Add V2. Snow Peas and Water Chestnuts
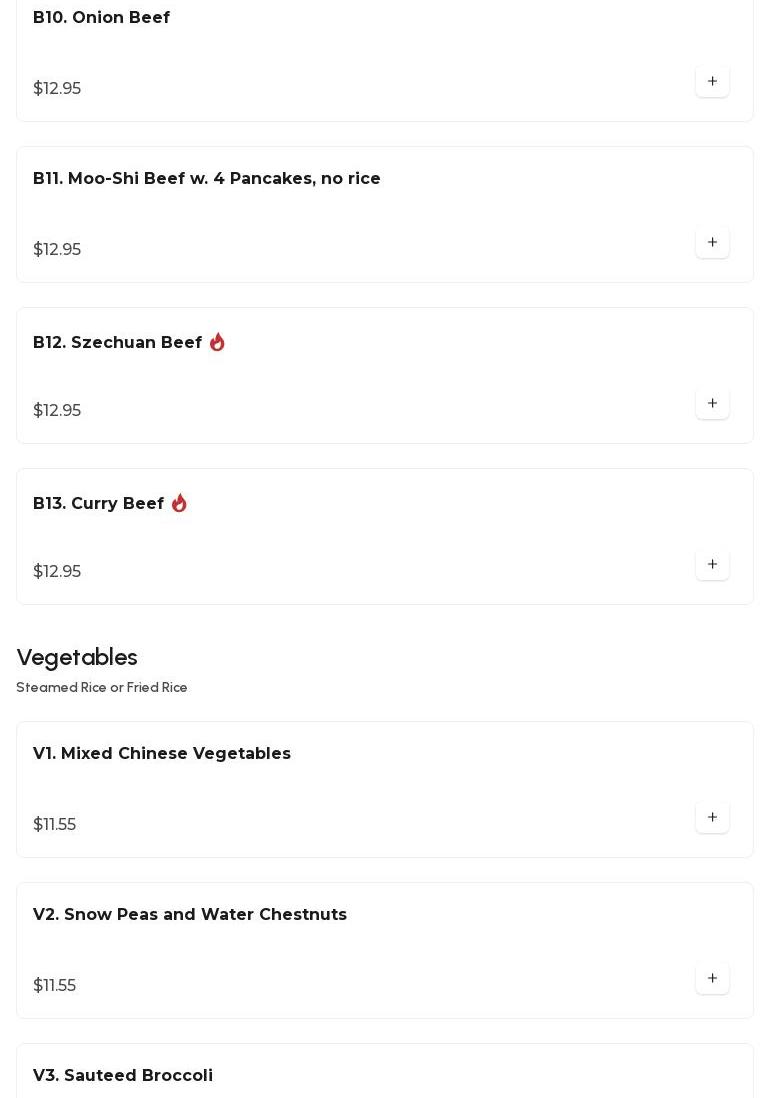770x1098 pixels. pos(712,978)
